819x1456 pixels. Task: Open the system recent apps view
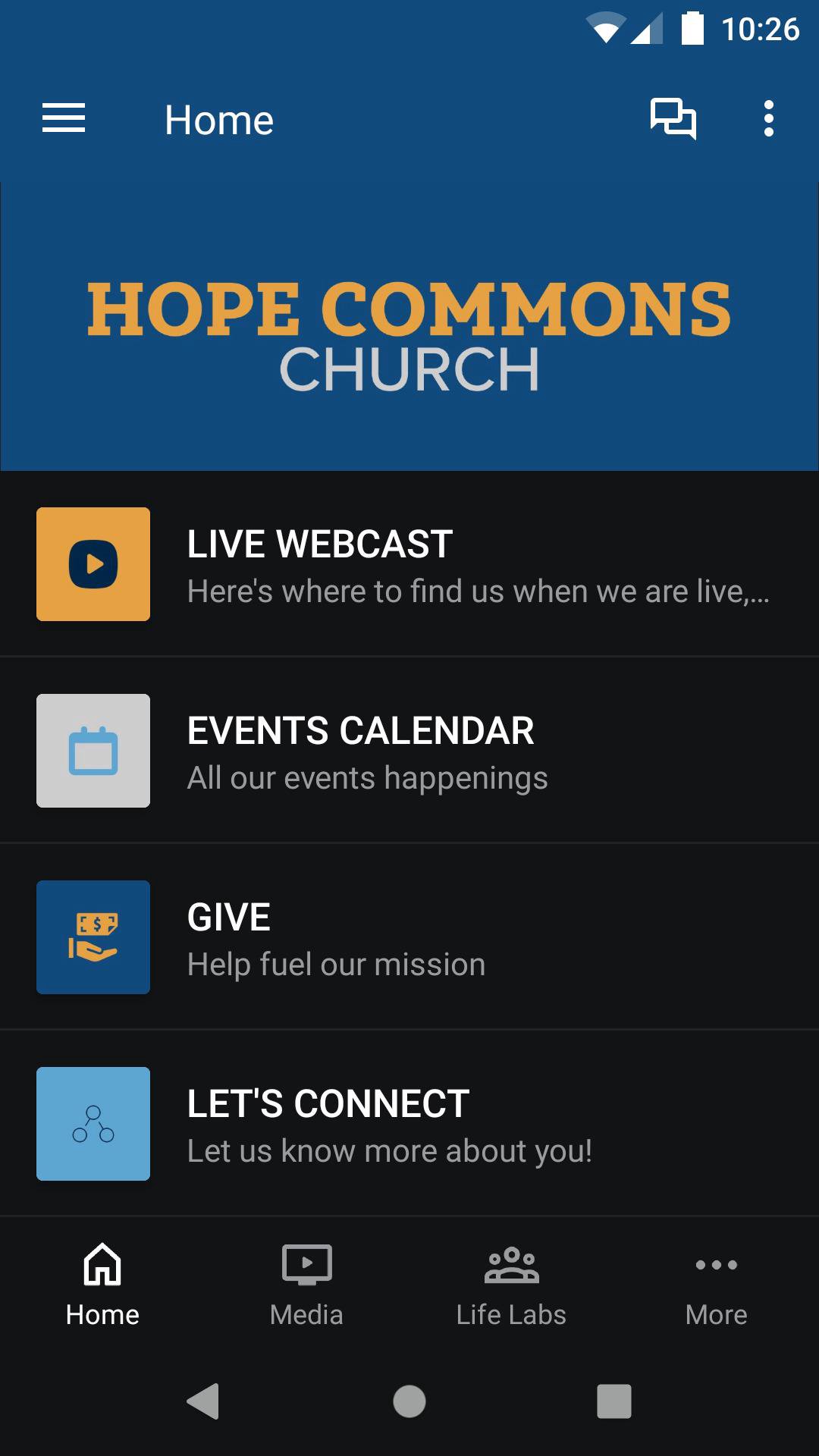614,1401
